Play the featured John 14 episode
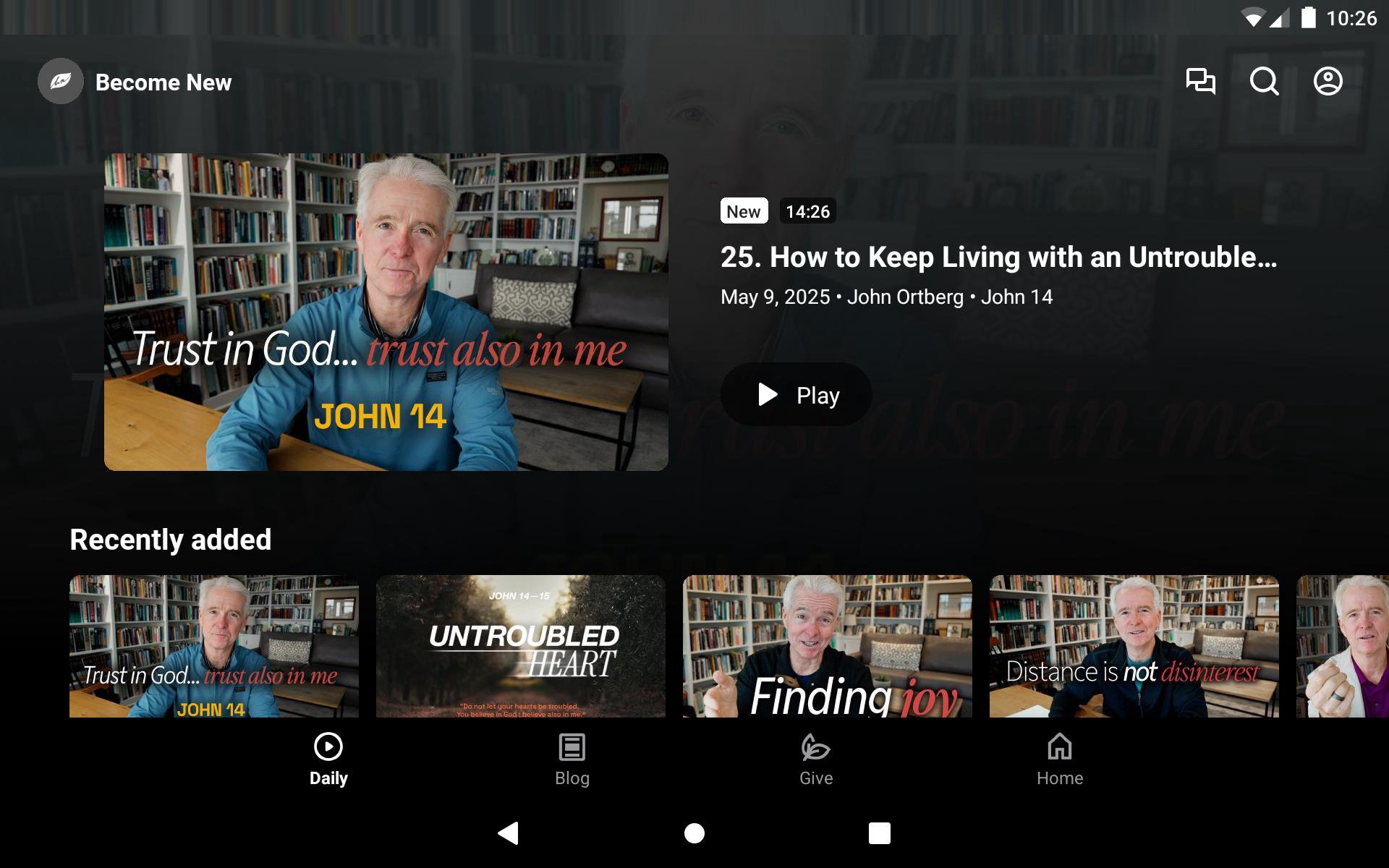The height and width of the screenshot is (868, 1389). [x=797, y=395]
